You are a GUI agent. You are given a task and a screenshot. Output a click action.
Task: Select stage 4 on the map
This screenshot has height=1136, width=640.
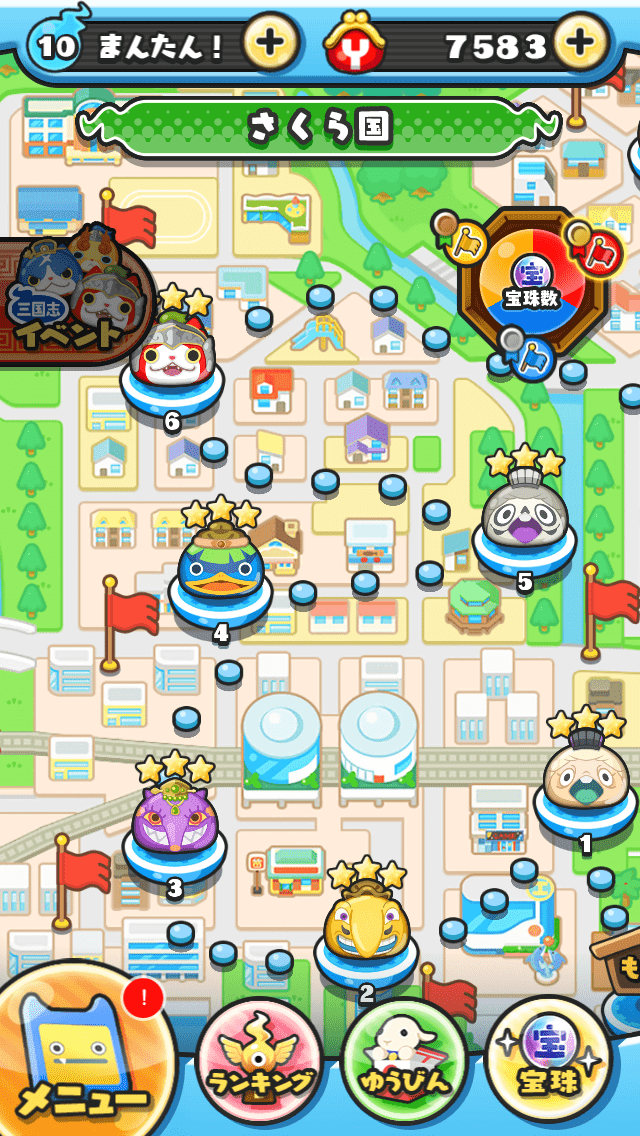(220, 570)
